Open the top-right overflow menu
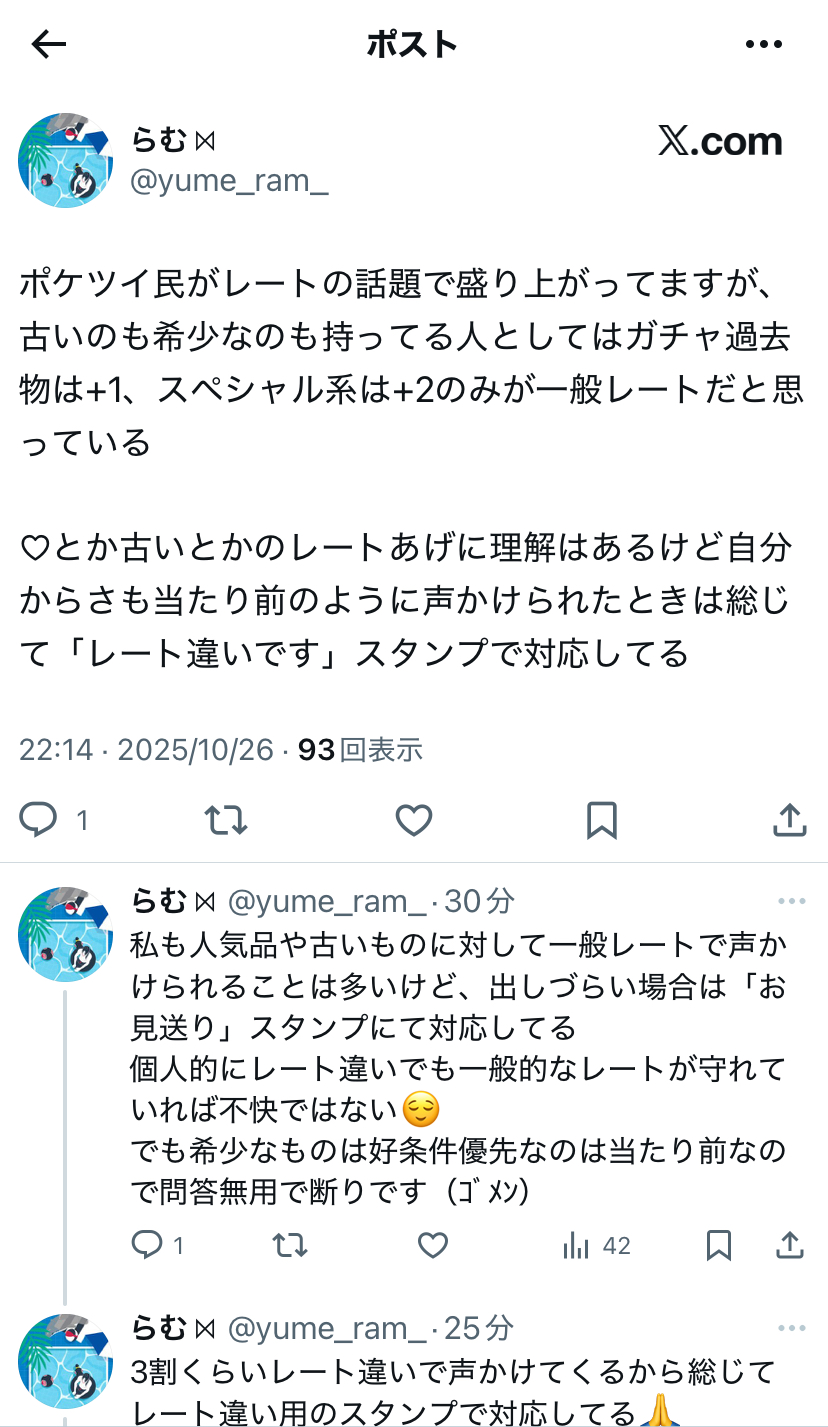The height and width of the screenshot is (1427, 828). [x=764, y=44]
